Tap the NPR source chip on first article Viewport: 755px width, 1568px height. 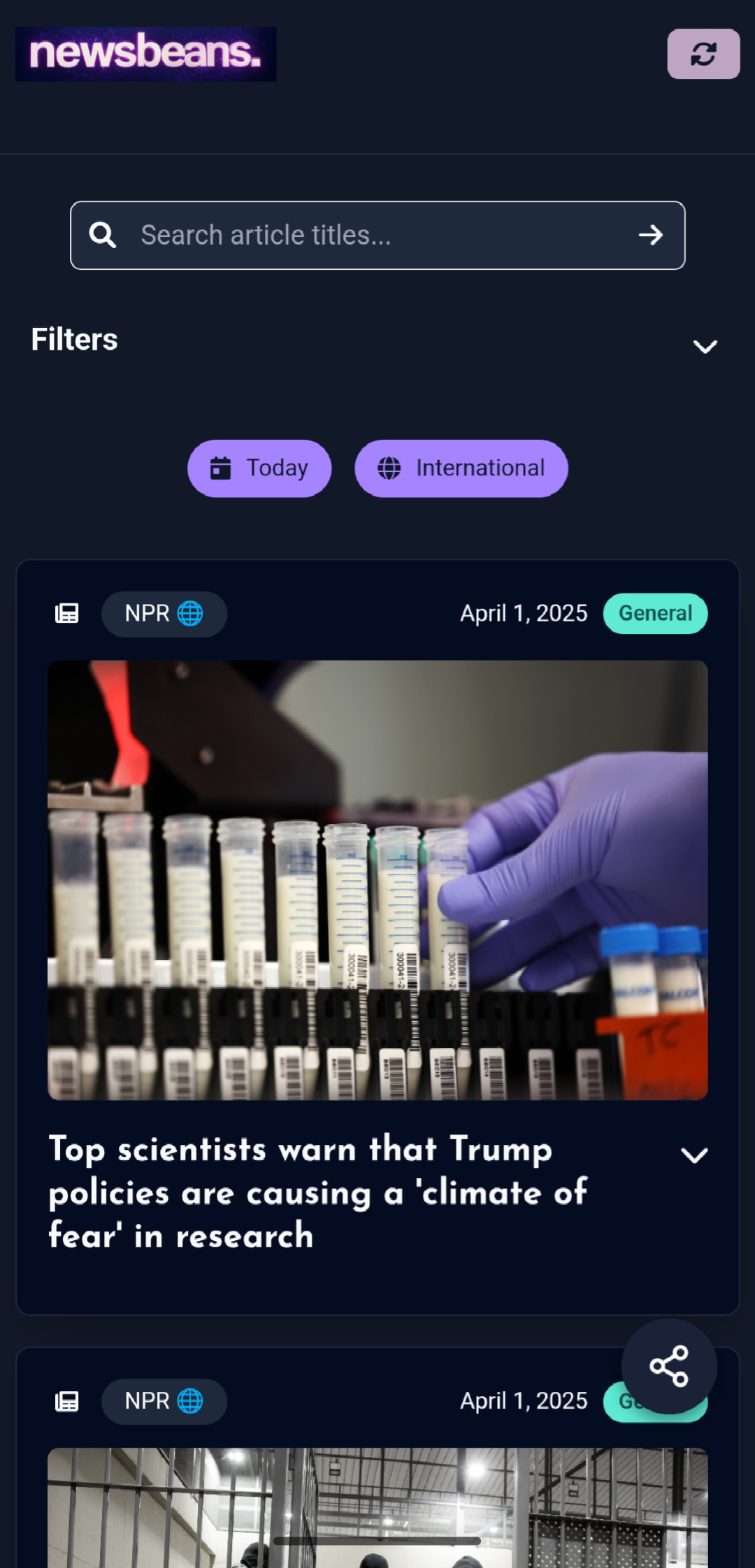(x=164, y=614)
